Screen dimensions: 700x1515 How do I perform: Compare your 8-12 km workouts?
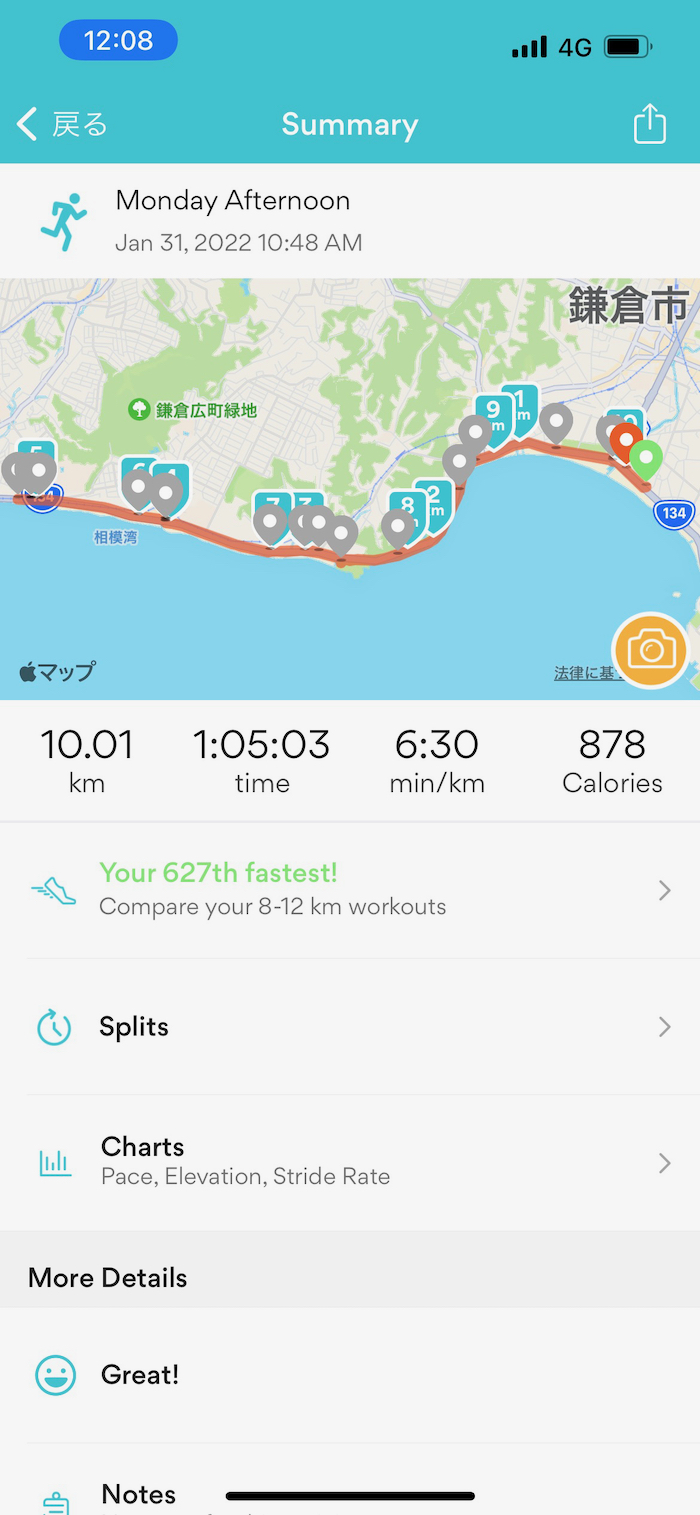click(x=350, y=890)
